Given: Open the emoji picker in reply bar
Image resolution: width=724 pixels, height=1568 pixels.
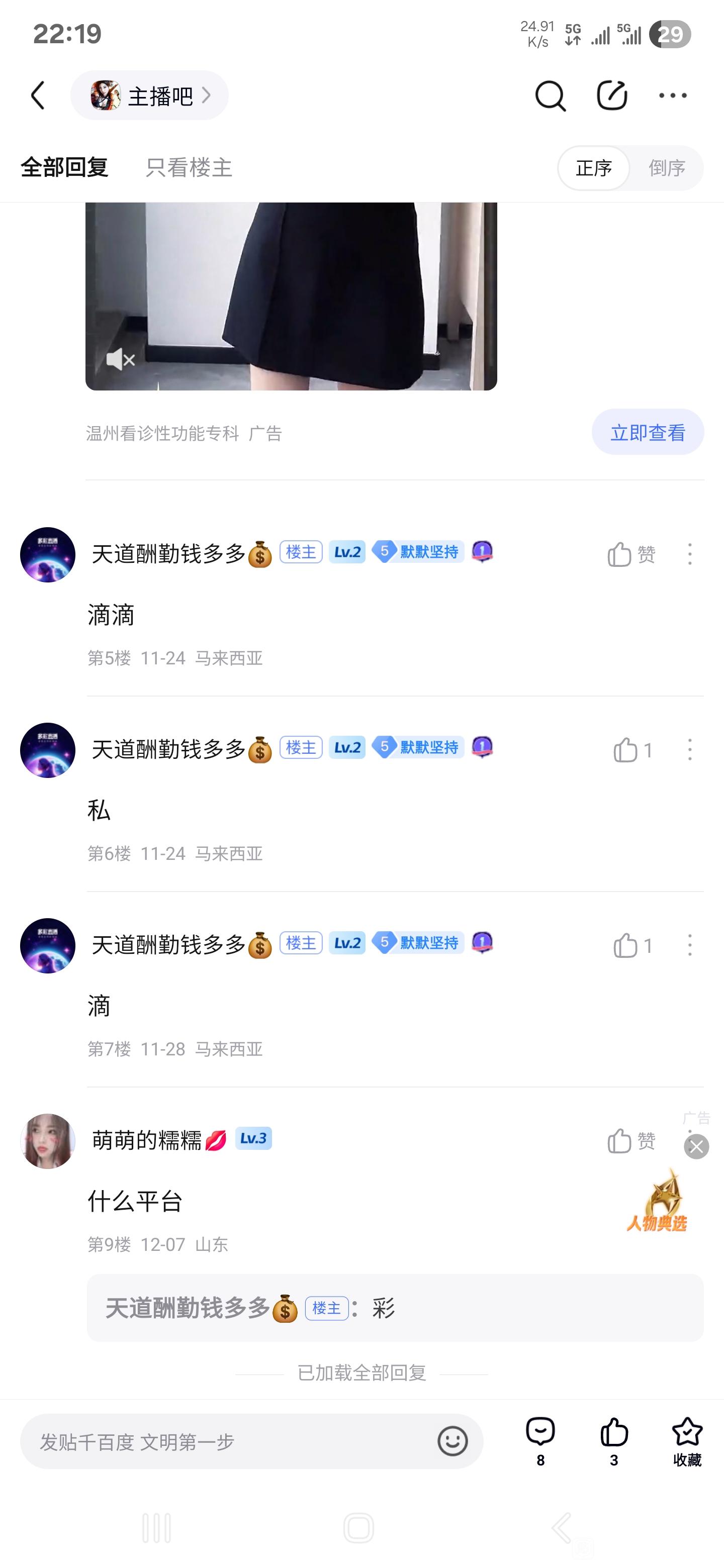Looking at the screenshot, I should [452, 1441].
